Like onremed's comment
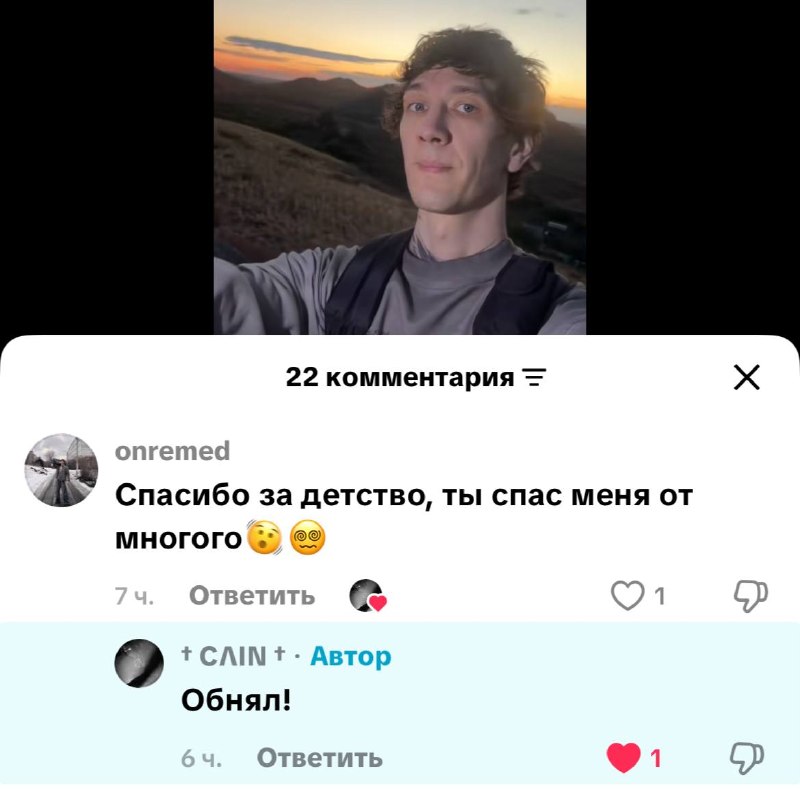This screenshot has height=790, width=800. point(628,595)
